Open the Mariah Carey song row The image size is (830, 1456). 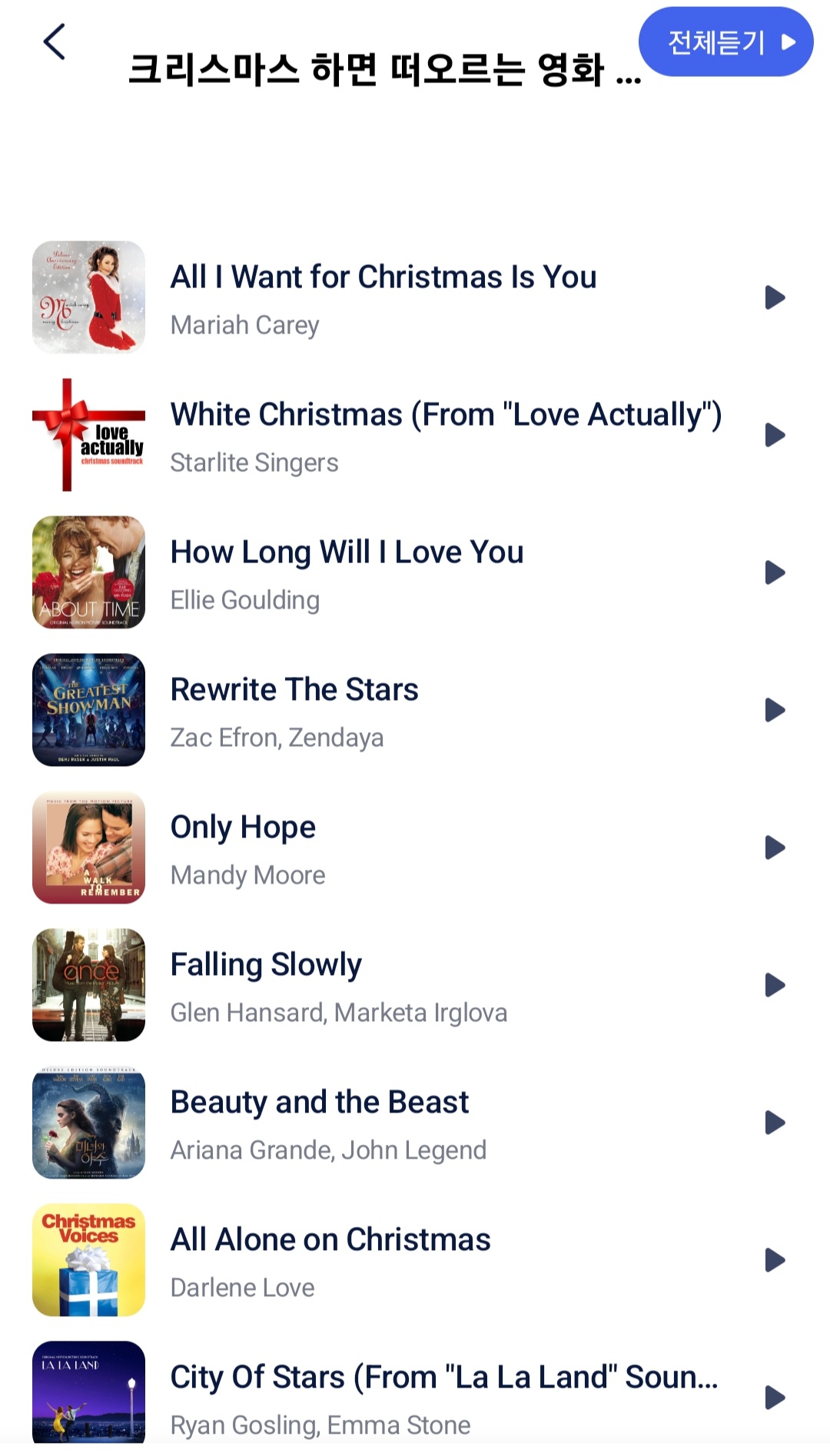coord(415,297)
